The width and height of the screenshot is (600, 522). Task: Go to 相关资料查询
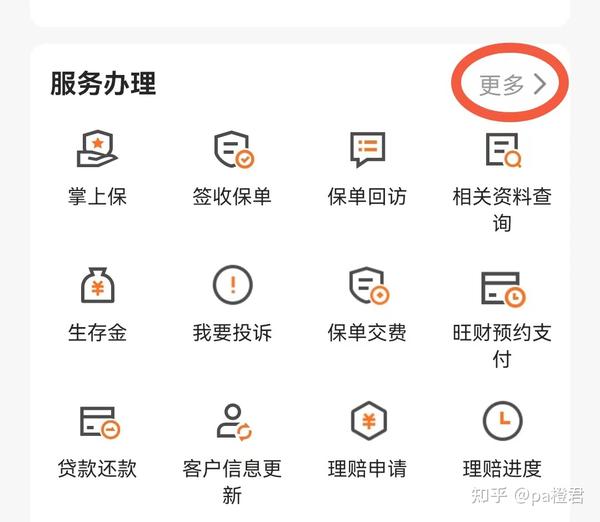pyautogui.click(x=502, y=175)
